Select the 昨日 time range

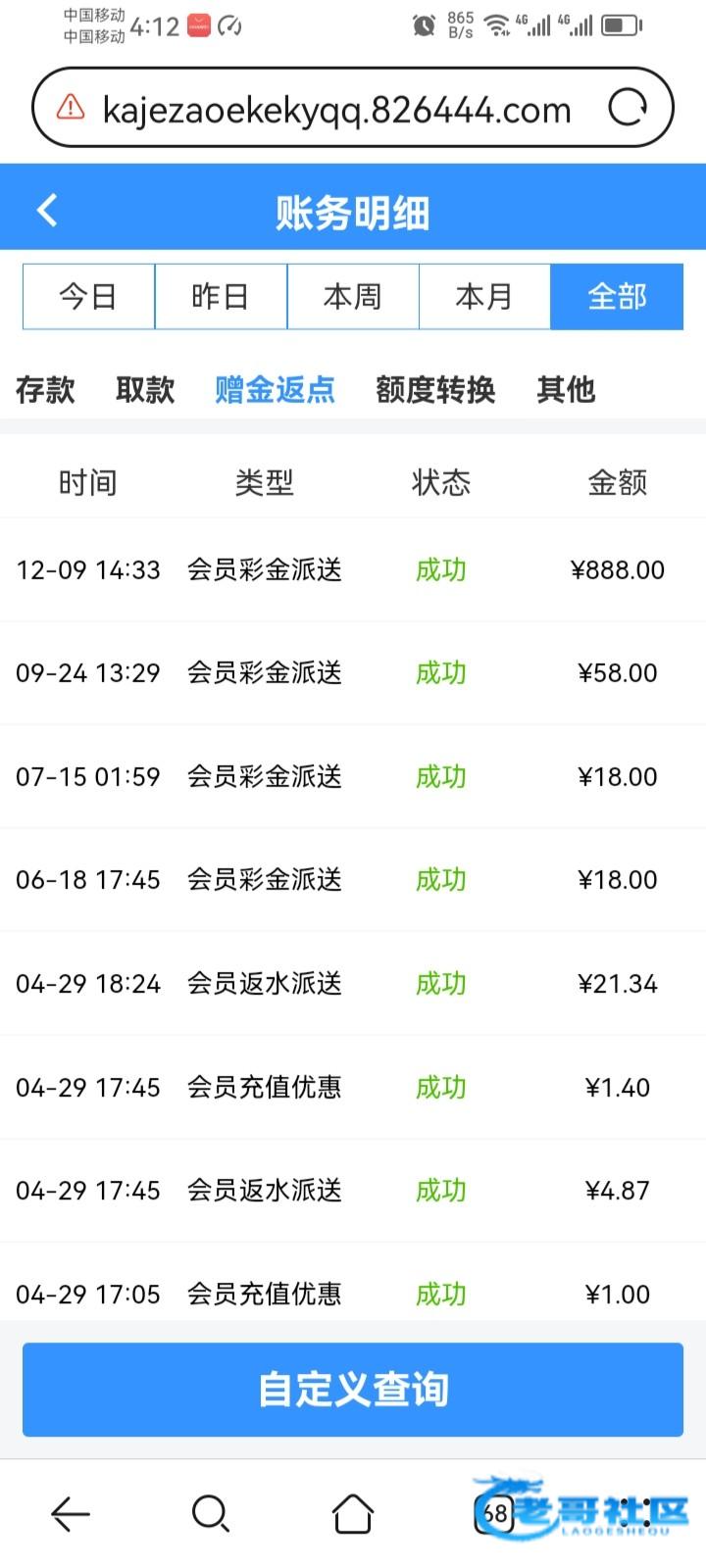pos(221,296)
